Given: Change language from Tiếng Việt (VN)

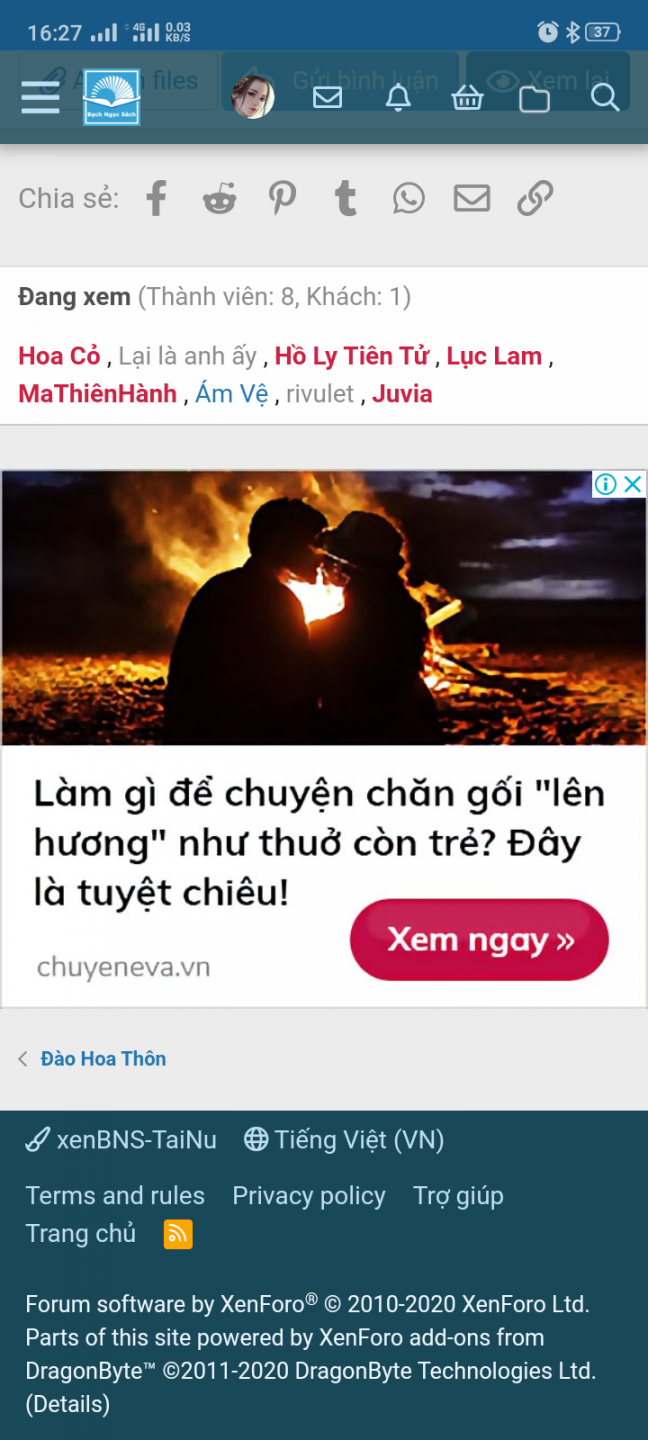Looking at the screenshot, I should point(344,1140).
